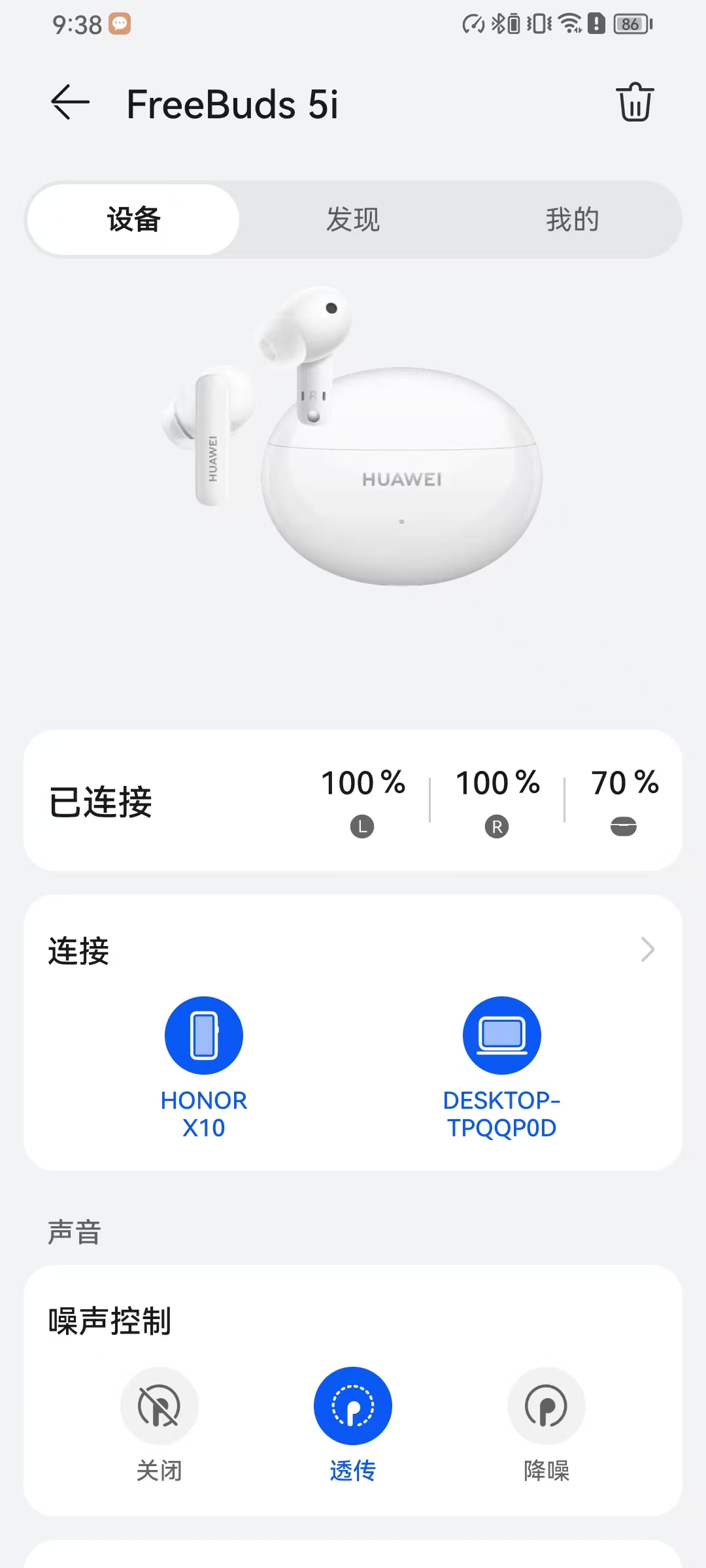
Task: Open the 连接 connection settings
Action: [x=646, y=950]
